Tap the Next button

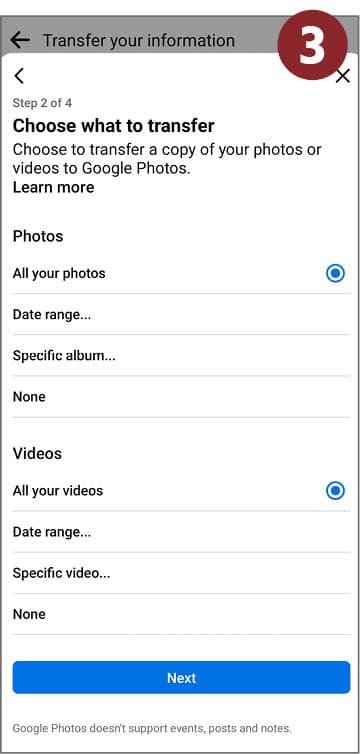181,678
